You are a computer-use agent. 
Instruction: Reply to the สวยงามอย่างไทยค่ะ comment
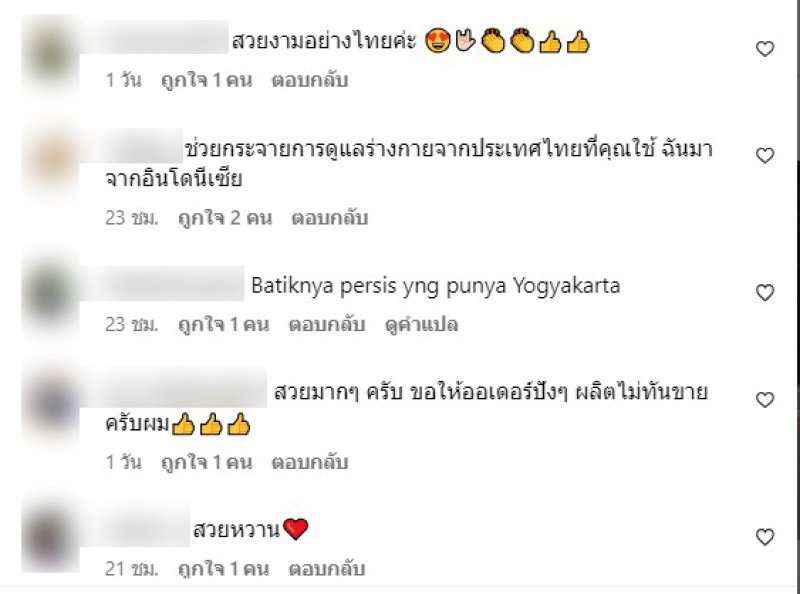coord(309,81)
